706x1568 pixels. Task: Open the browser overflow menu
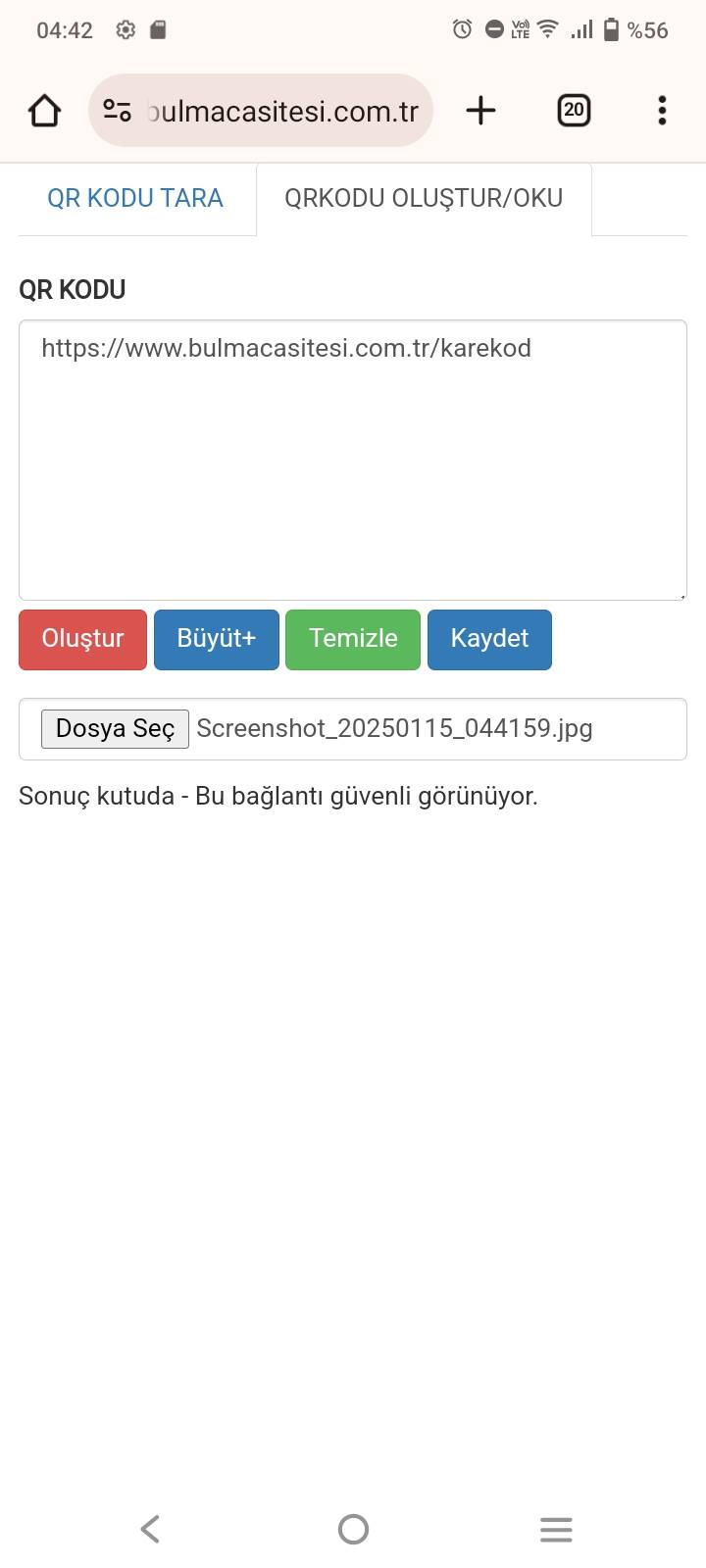[662, 111]
